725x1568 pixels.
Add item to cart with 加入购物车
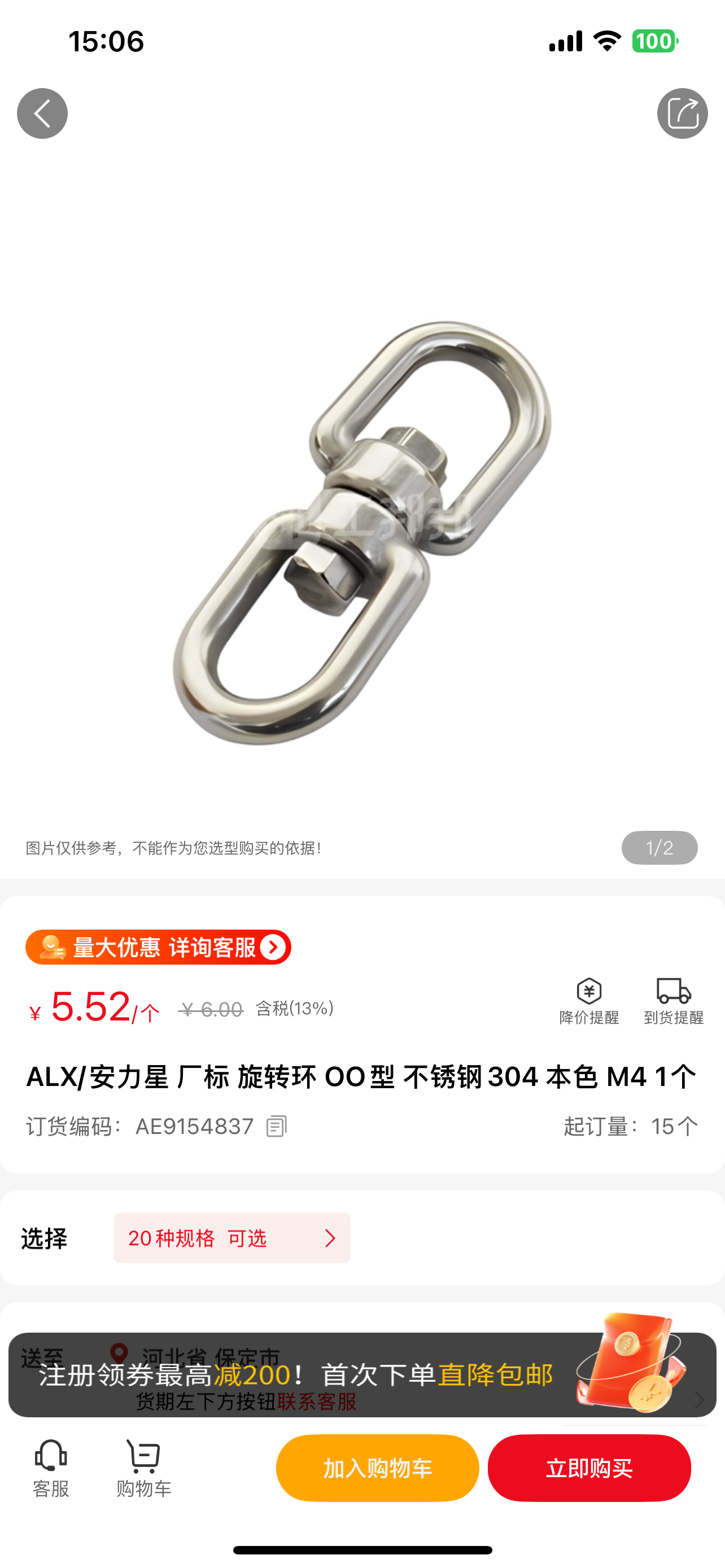tap(377, 1468)
